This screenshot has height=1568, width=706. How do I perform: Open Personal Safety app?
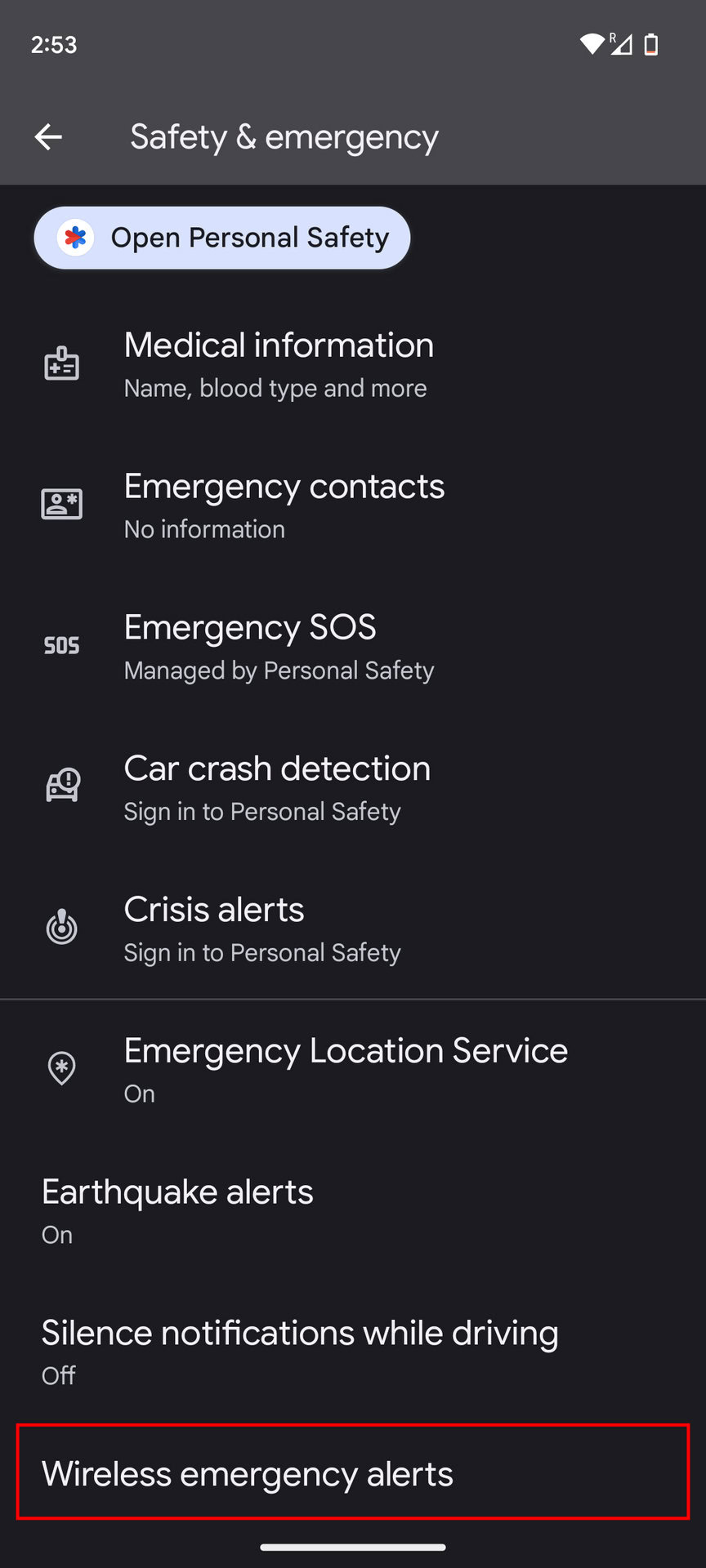point(222,238)
